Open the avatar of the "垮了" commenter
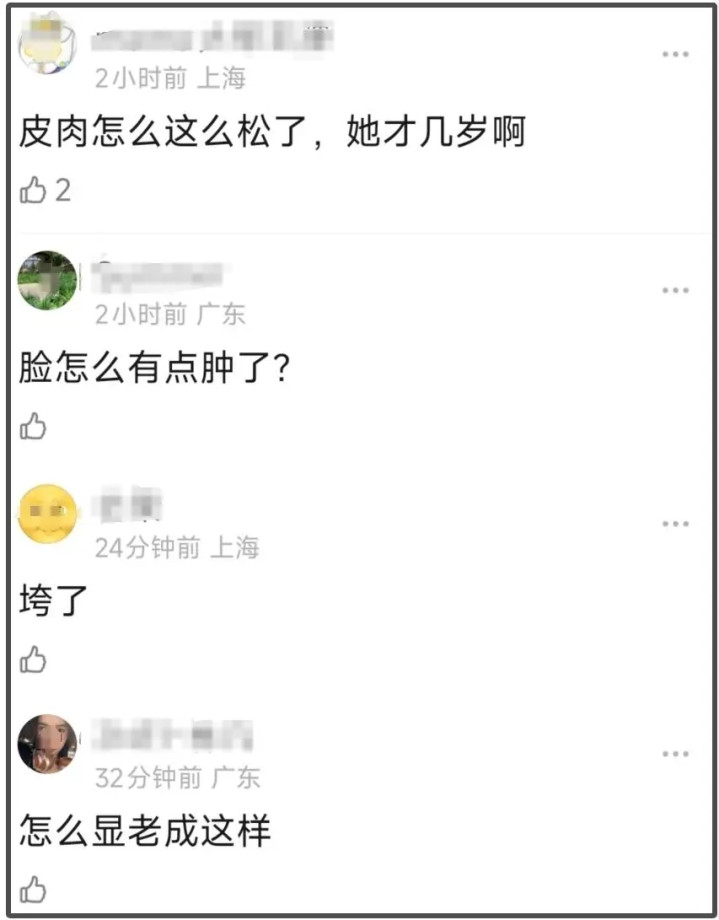 point(47,514)
